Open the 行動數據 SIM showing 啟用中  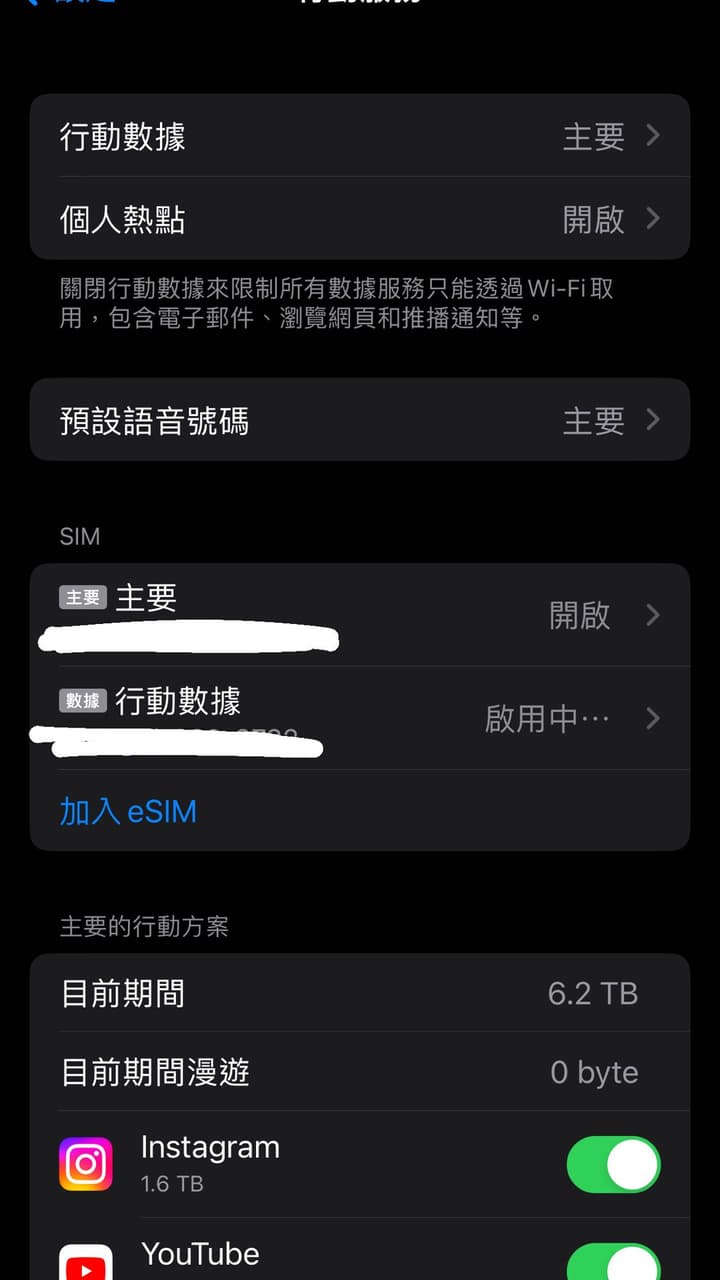tap(360, 718)
